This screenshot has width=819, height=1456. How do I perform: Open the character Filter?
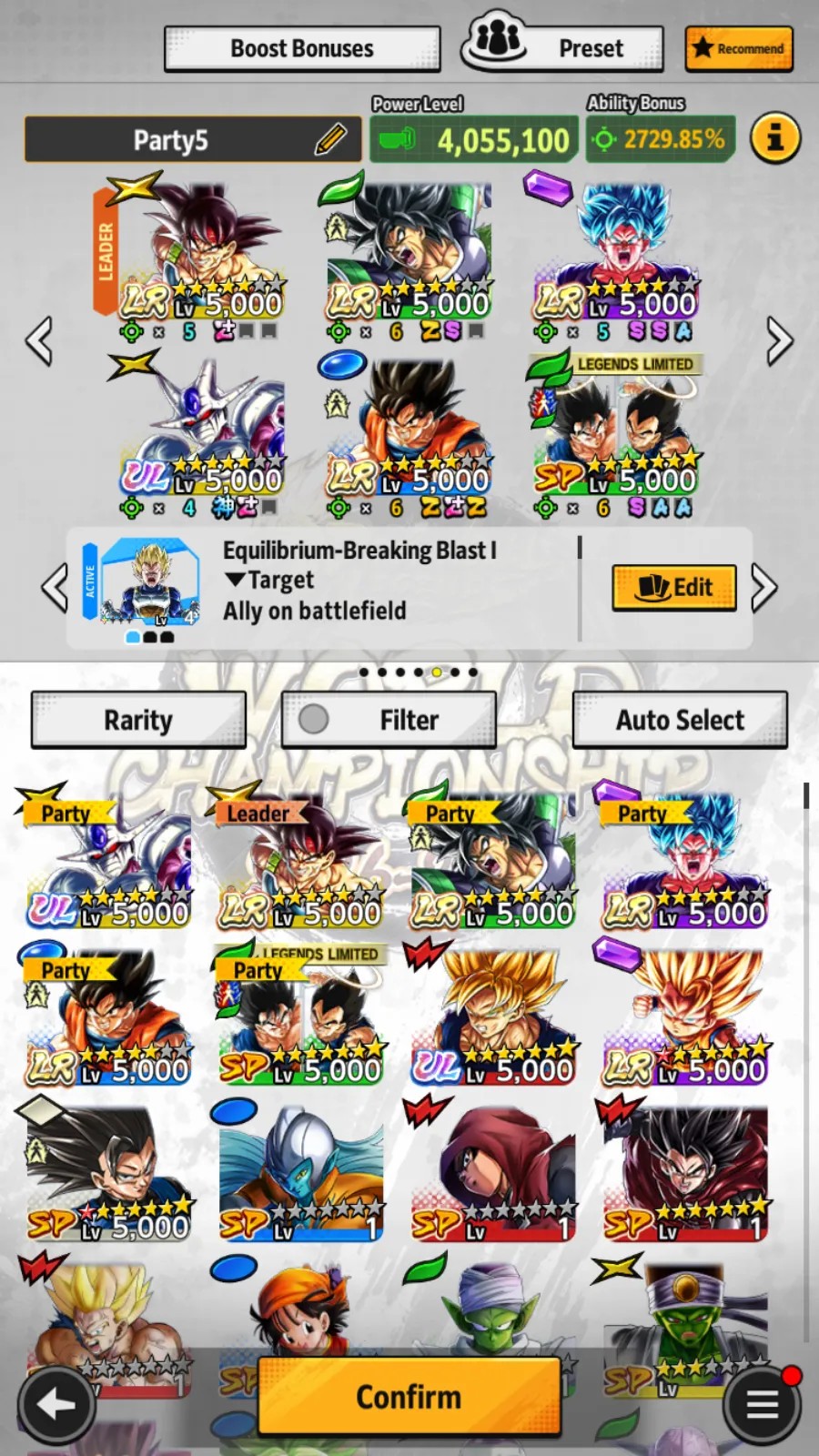point(389,720)
